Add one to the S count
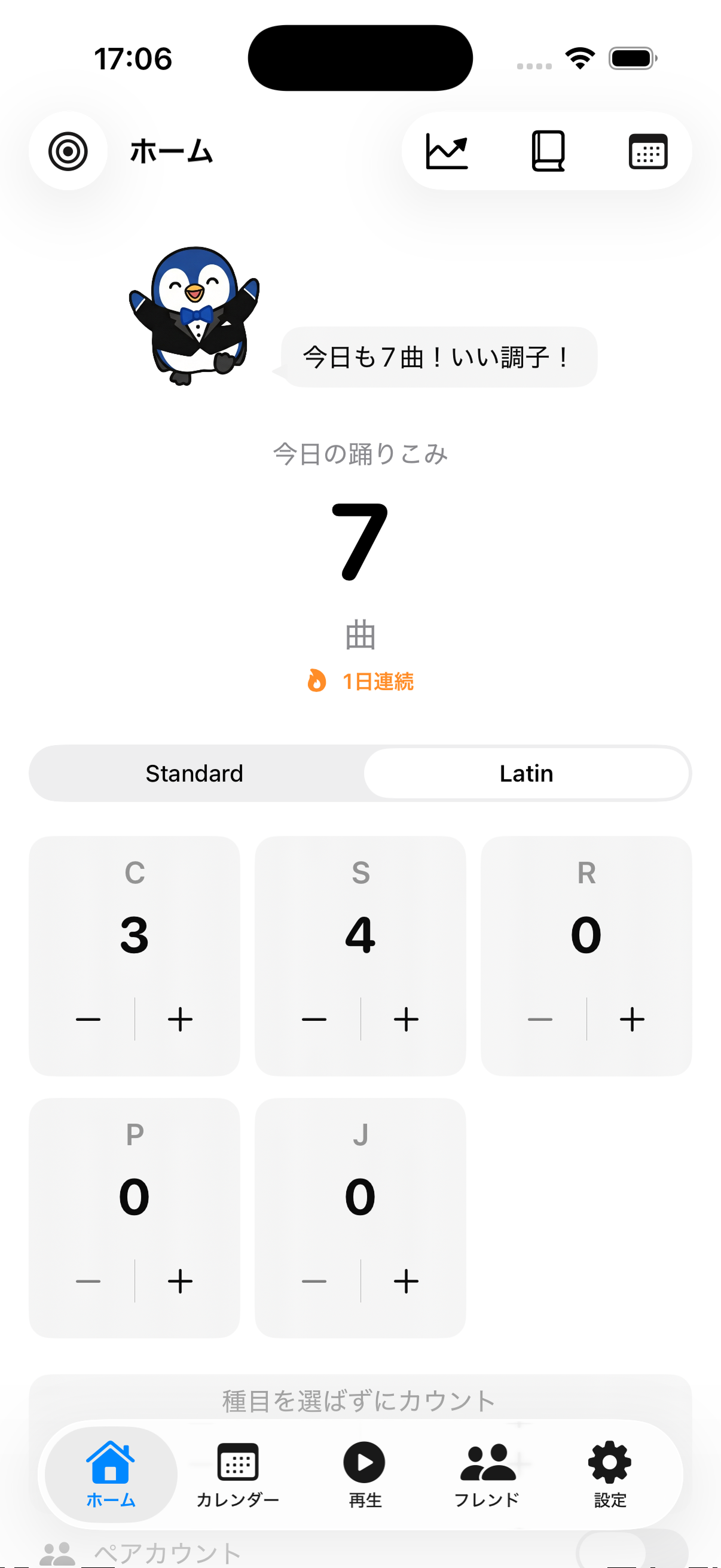Screen dimensions: 721x1568 pos(406,1019)
